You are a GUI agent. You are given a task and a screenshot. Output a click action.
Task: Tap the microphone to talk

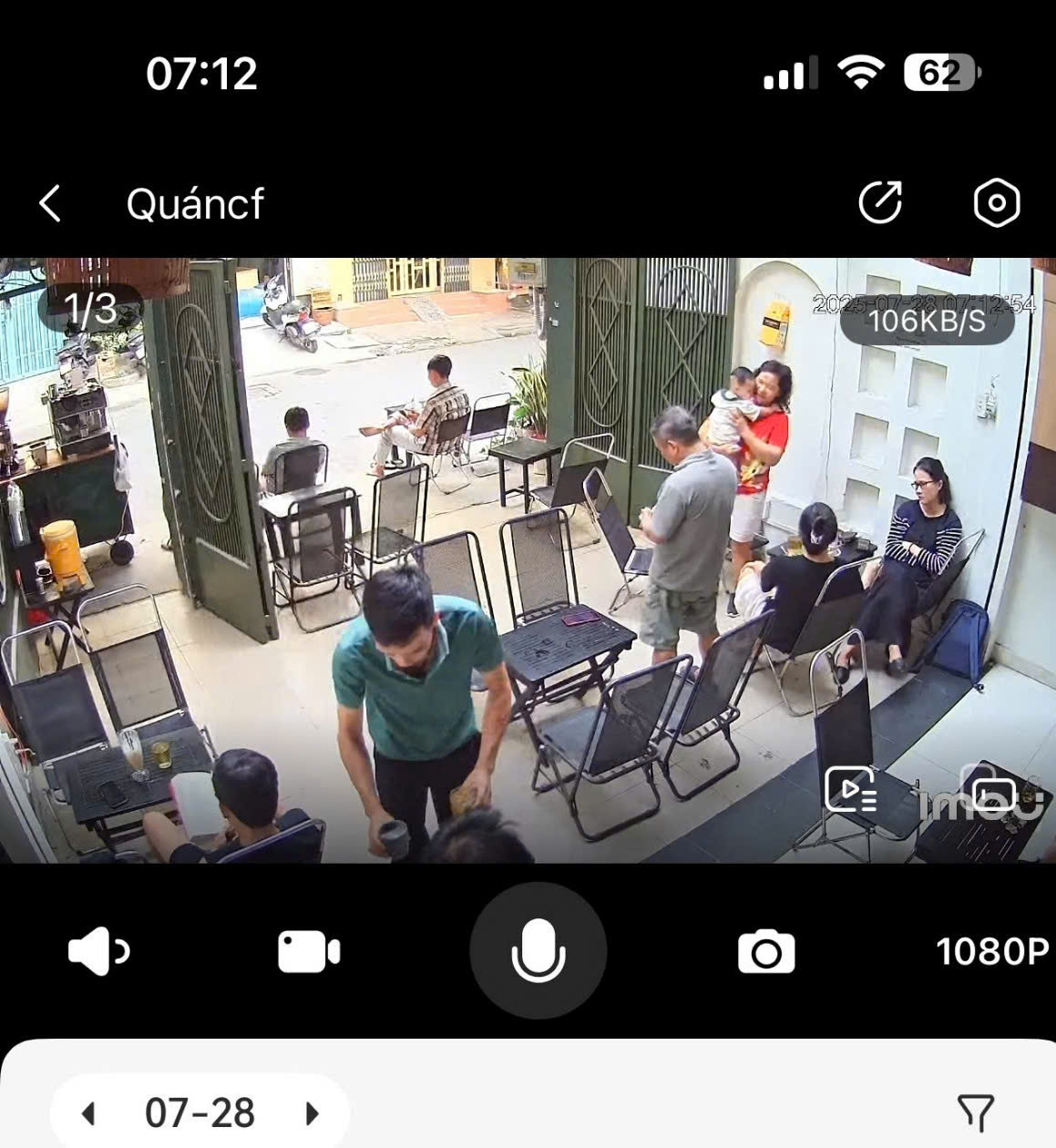pos(538,950)
